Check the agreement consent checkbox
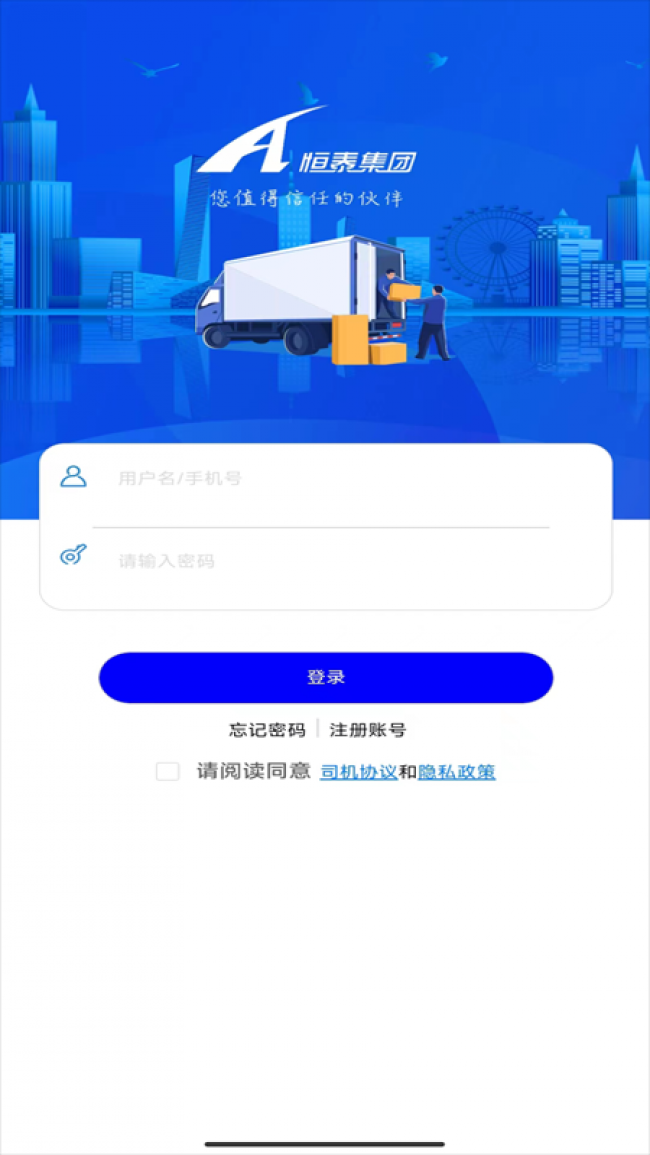Screen dimensions: 650x1155 click(168, 771)
